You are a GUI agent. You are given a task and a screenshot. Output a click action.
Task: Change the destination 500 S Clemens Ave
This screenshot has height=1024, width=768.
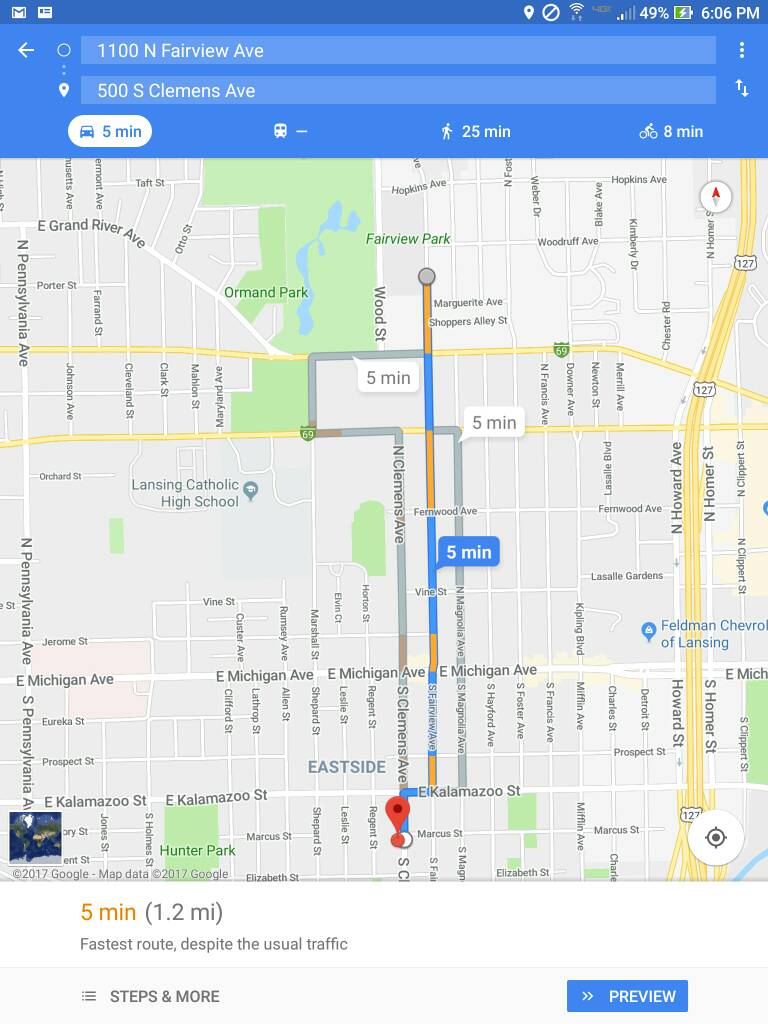(x=398, y=91)
